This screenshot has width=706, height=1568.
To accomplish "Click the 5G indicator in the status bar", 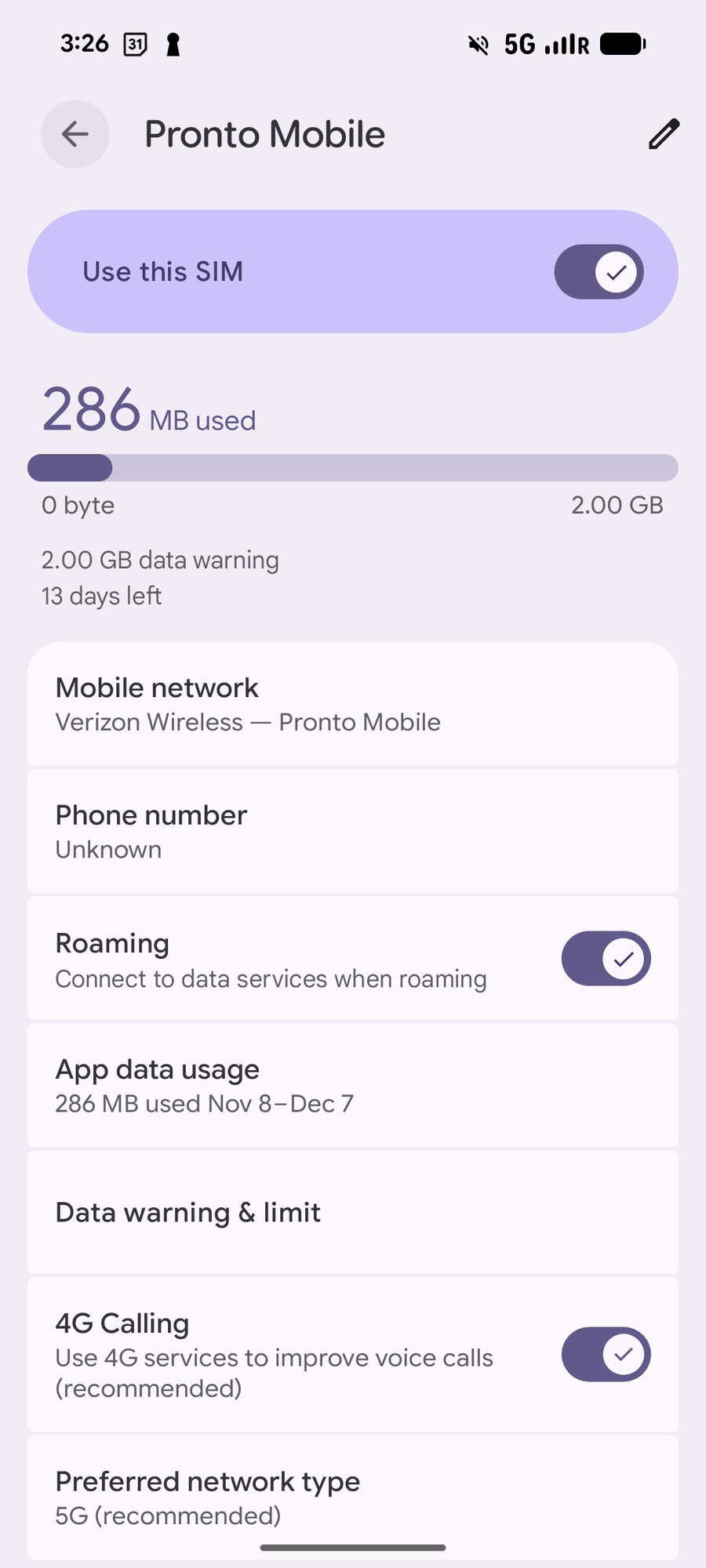I will pyautogui.click(x=519, y=45).
